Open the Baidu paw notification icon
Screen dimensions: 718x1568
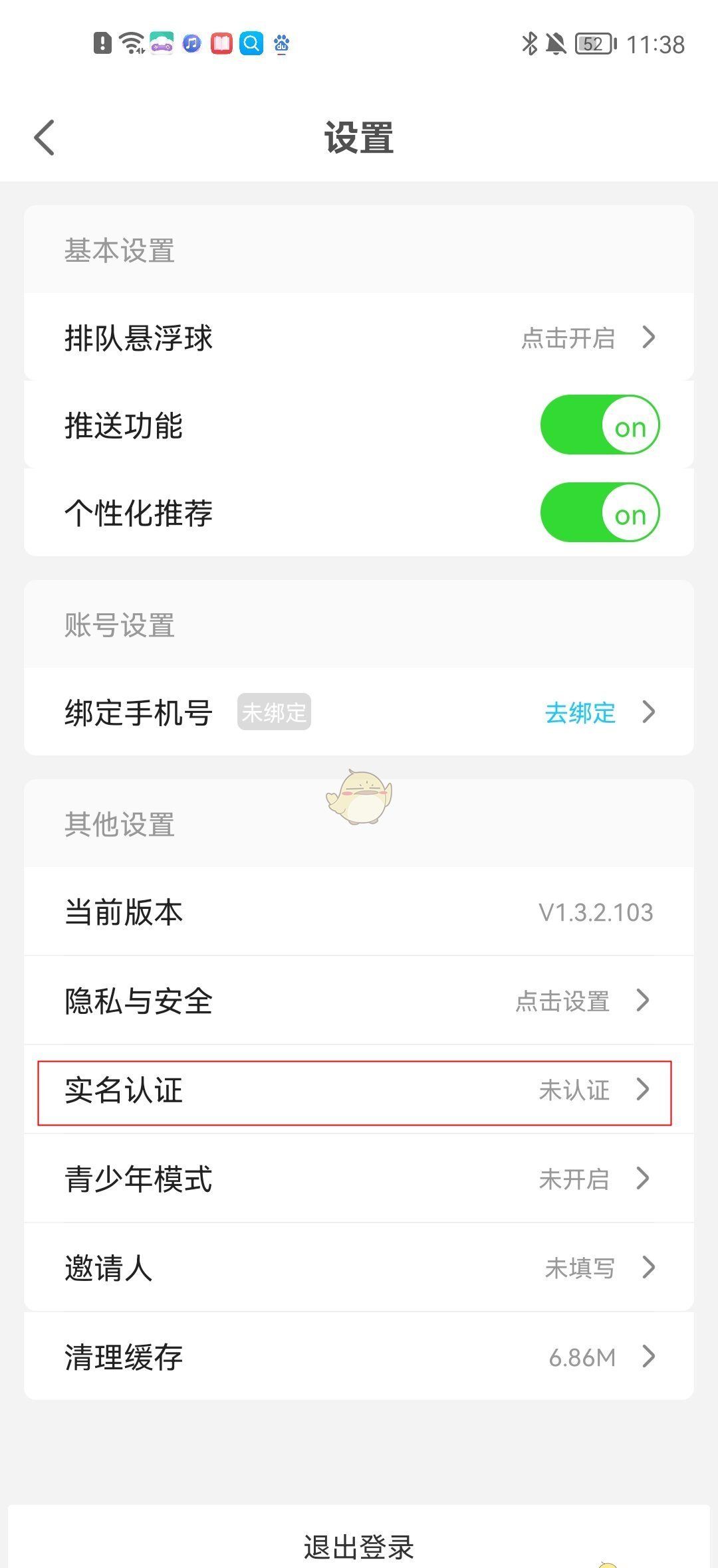281,44
